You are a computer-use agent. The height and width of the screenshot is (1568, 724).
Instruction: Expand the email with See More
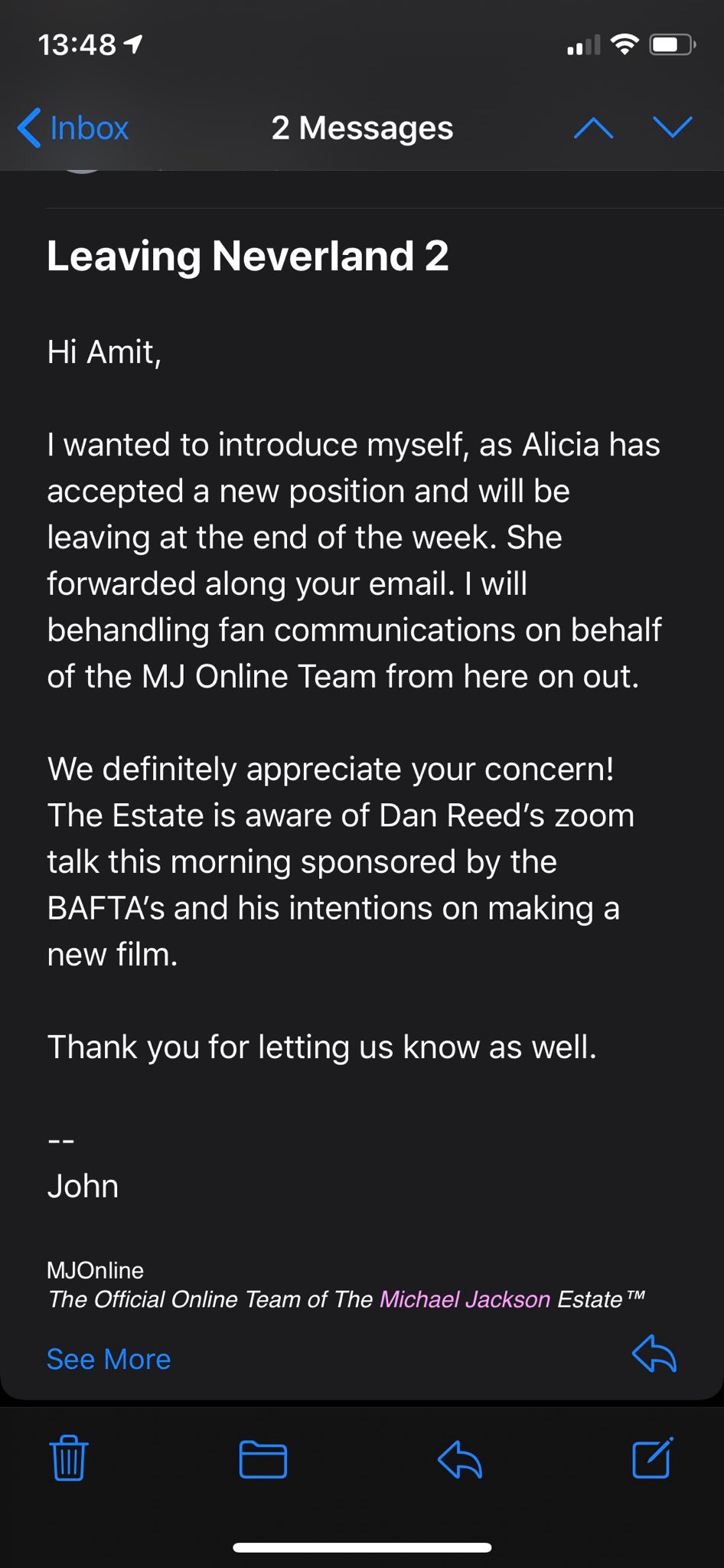point(109,1359)
